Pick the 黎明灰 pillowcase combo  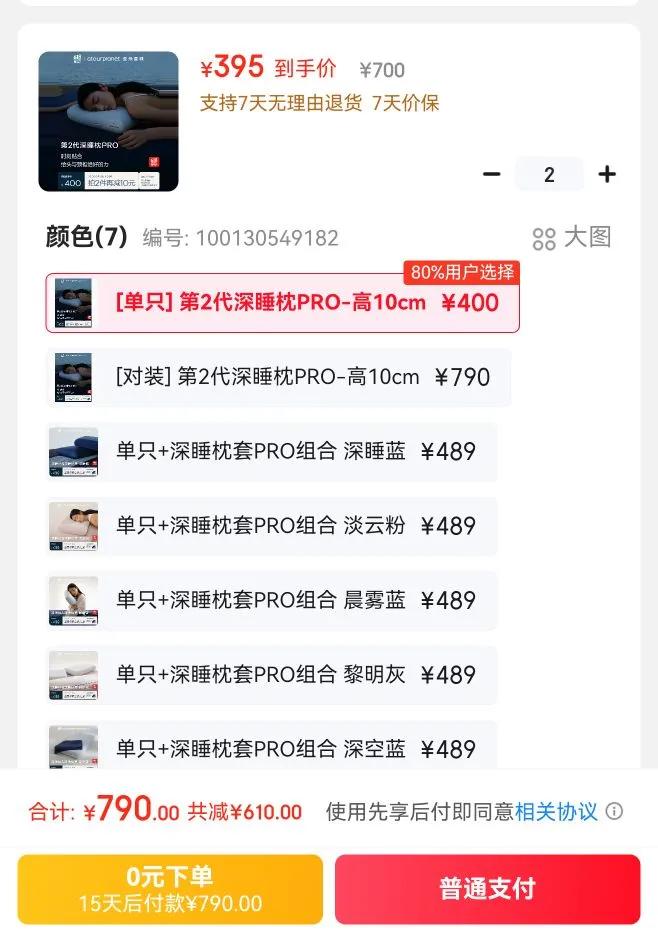[272, 675]
